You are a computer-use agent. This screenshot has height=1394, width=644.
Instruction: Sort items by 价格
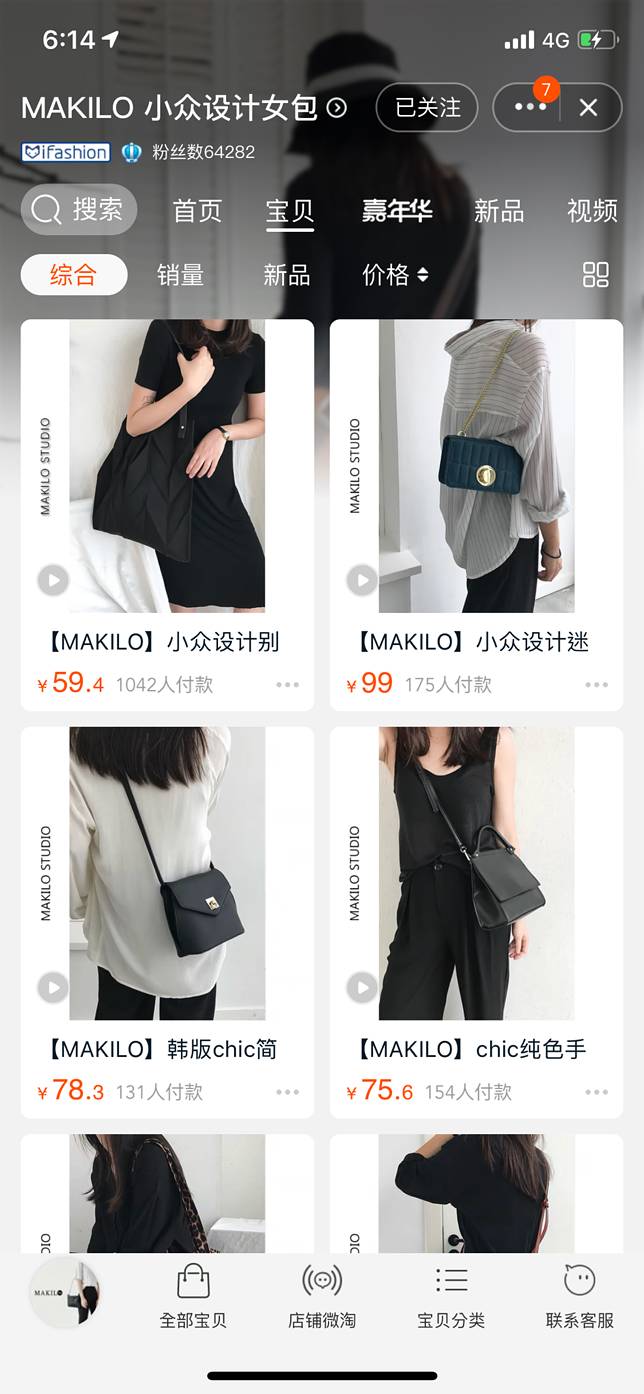[394, 275]
